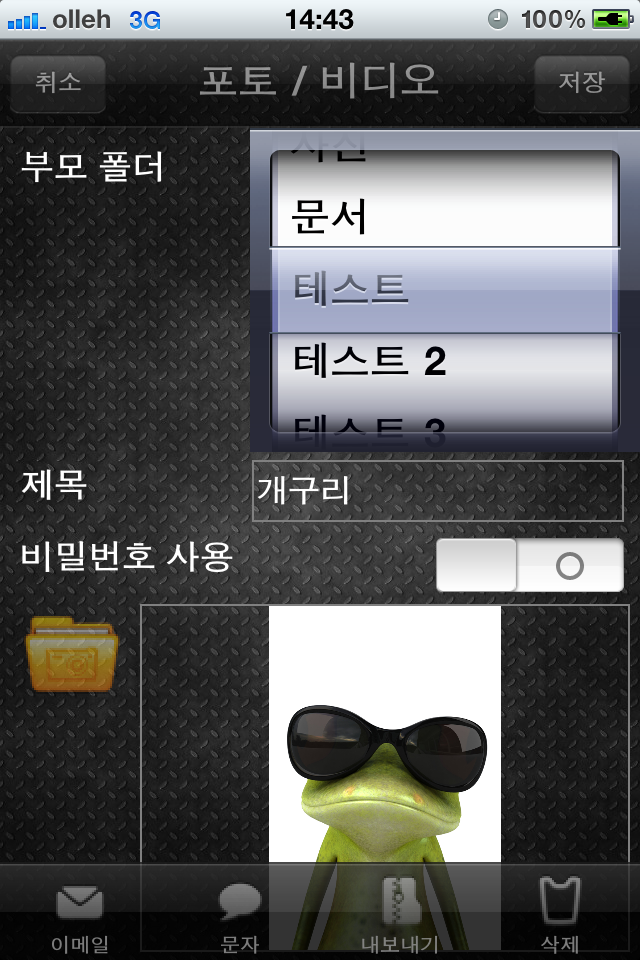
Task: Select 문서 in the folder picker
Action: (330, 217)
